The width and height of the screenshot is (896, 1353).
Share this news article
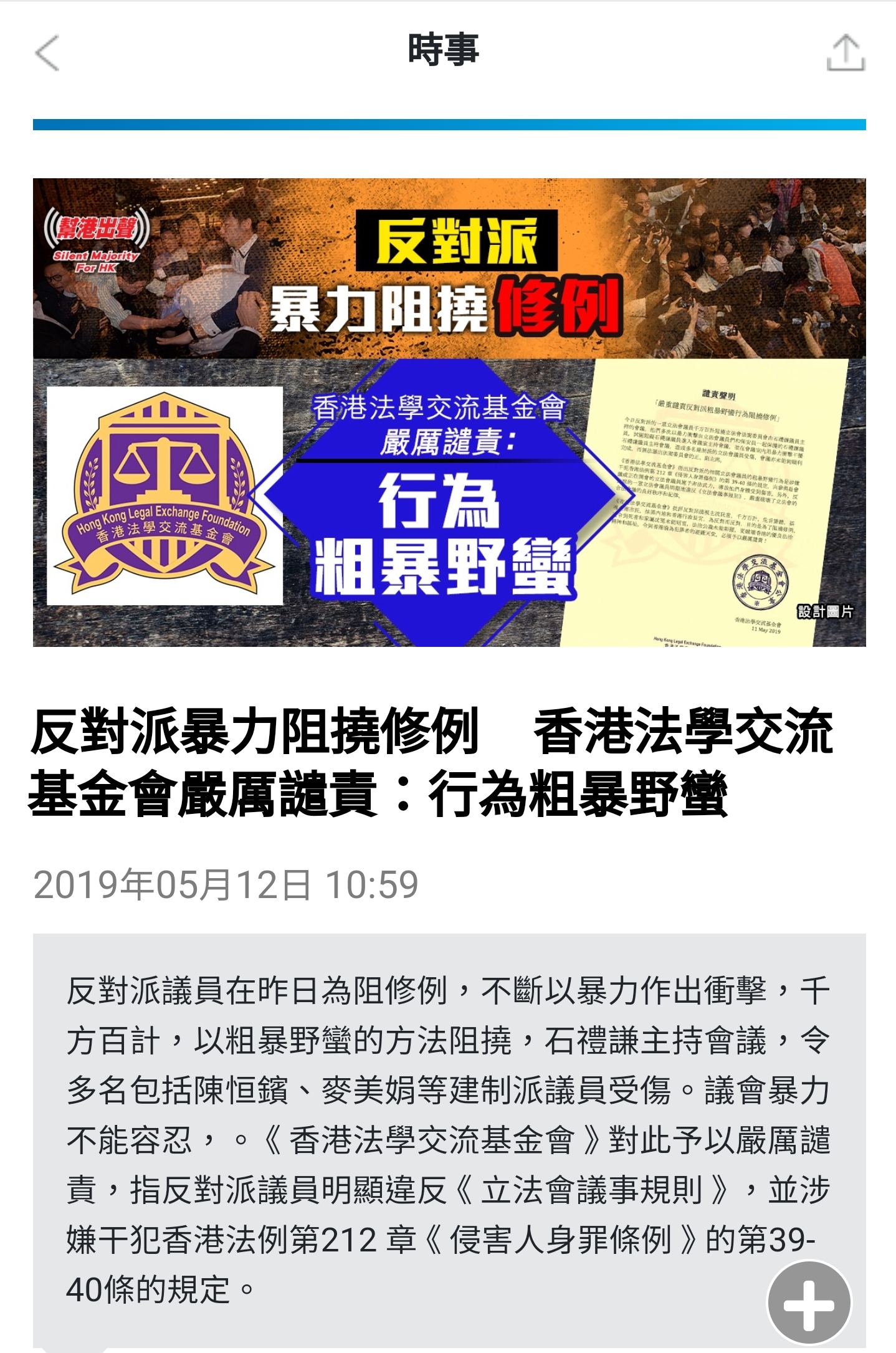845,53
